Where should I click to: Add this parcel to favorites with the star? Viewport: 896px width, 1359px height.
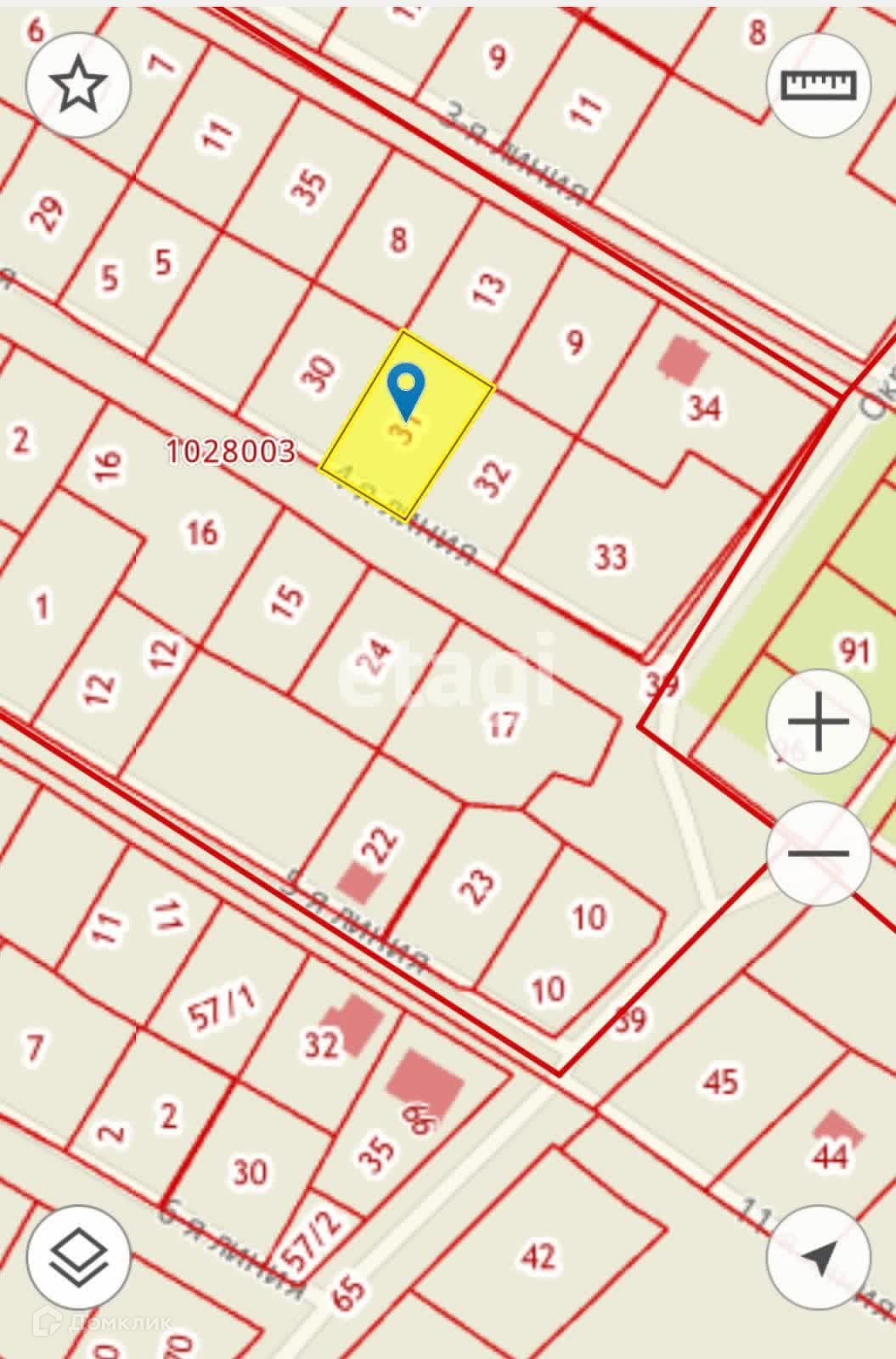(x=78, y=84)
